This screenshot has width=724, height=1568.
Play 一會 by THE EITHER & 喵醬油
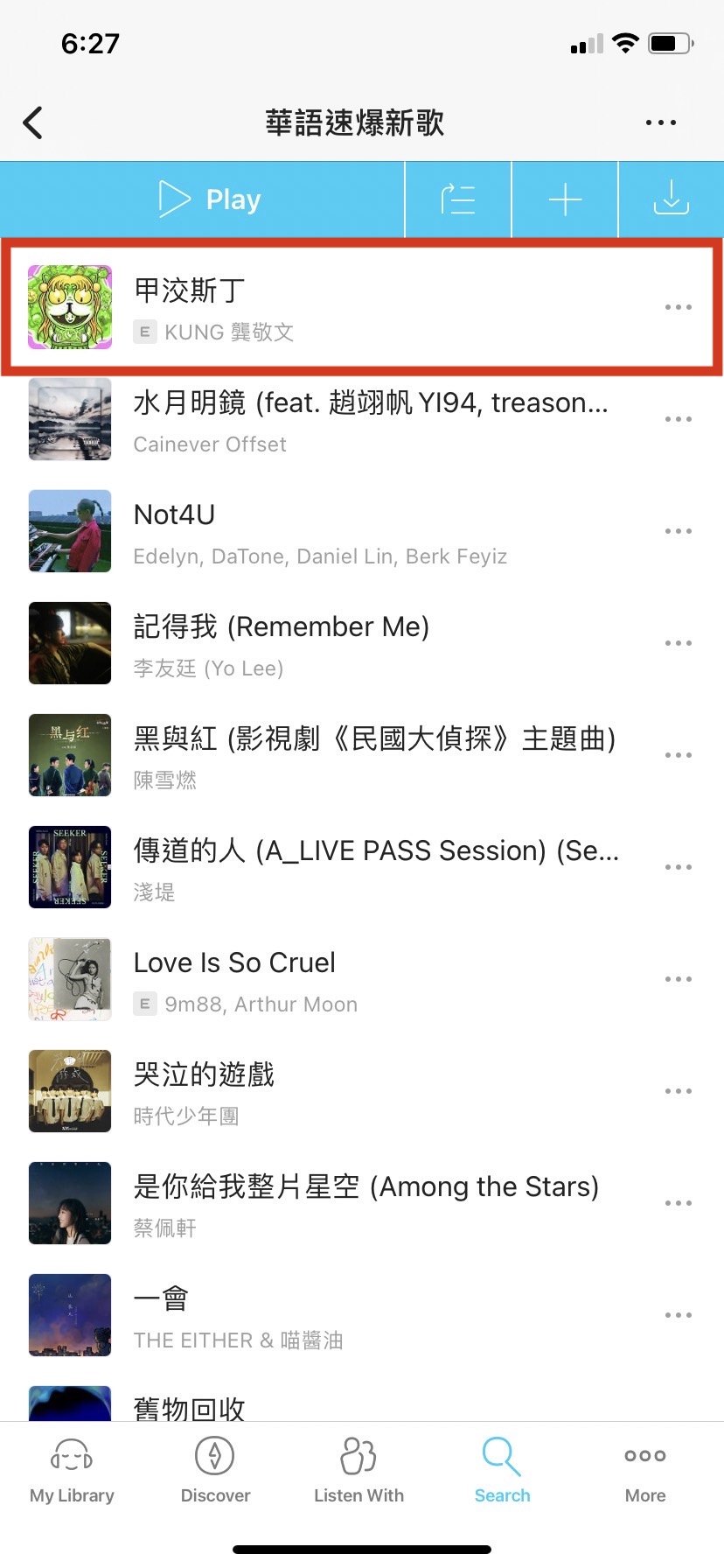click(x=350, y=1316)
